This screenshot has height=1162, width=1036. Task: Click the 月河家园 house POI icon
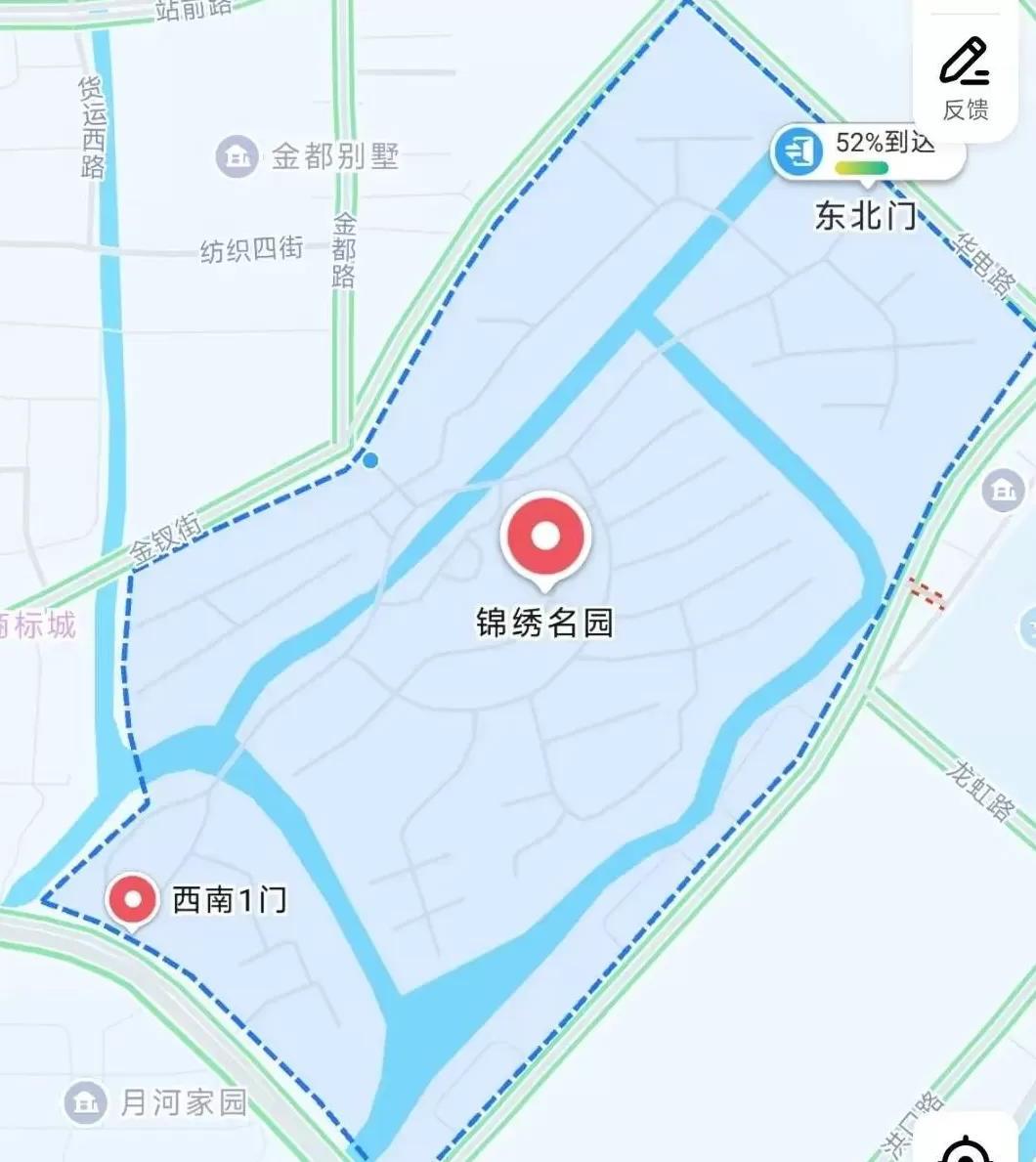tap(84, 1105)
